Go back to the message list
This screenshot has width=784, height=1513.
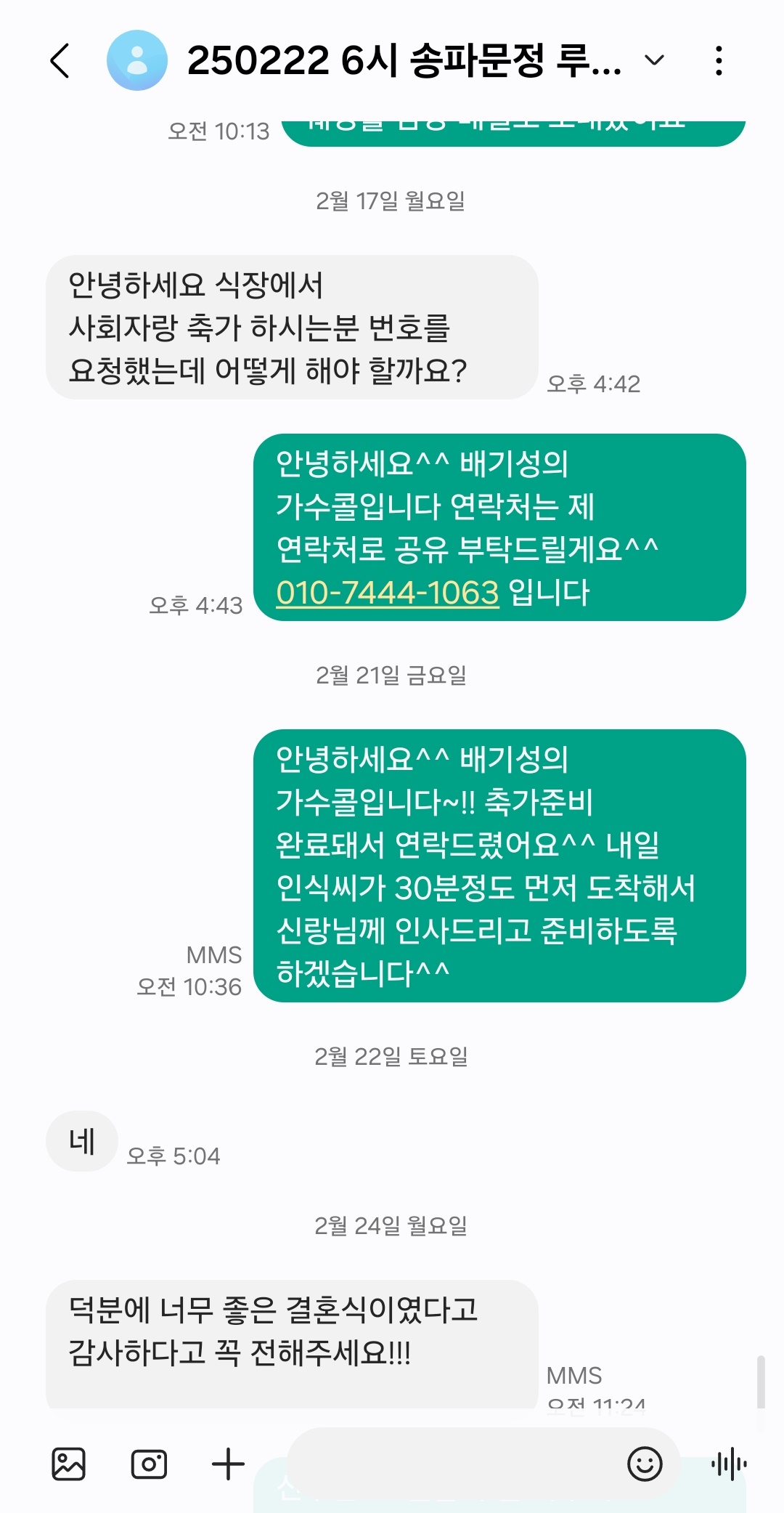click(x=61, y=60)
